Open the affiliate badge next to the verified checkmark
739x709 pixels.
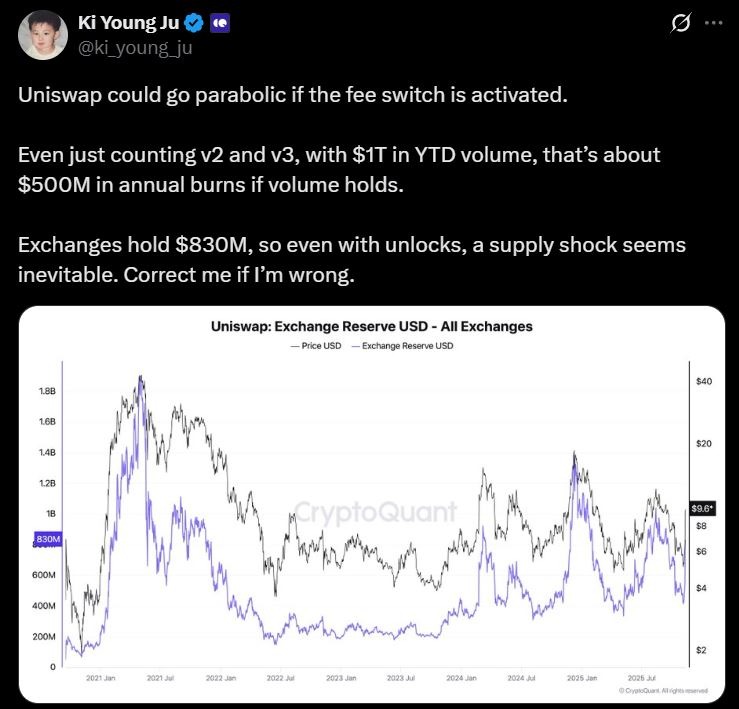coord(220,22)
